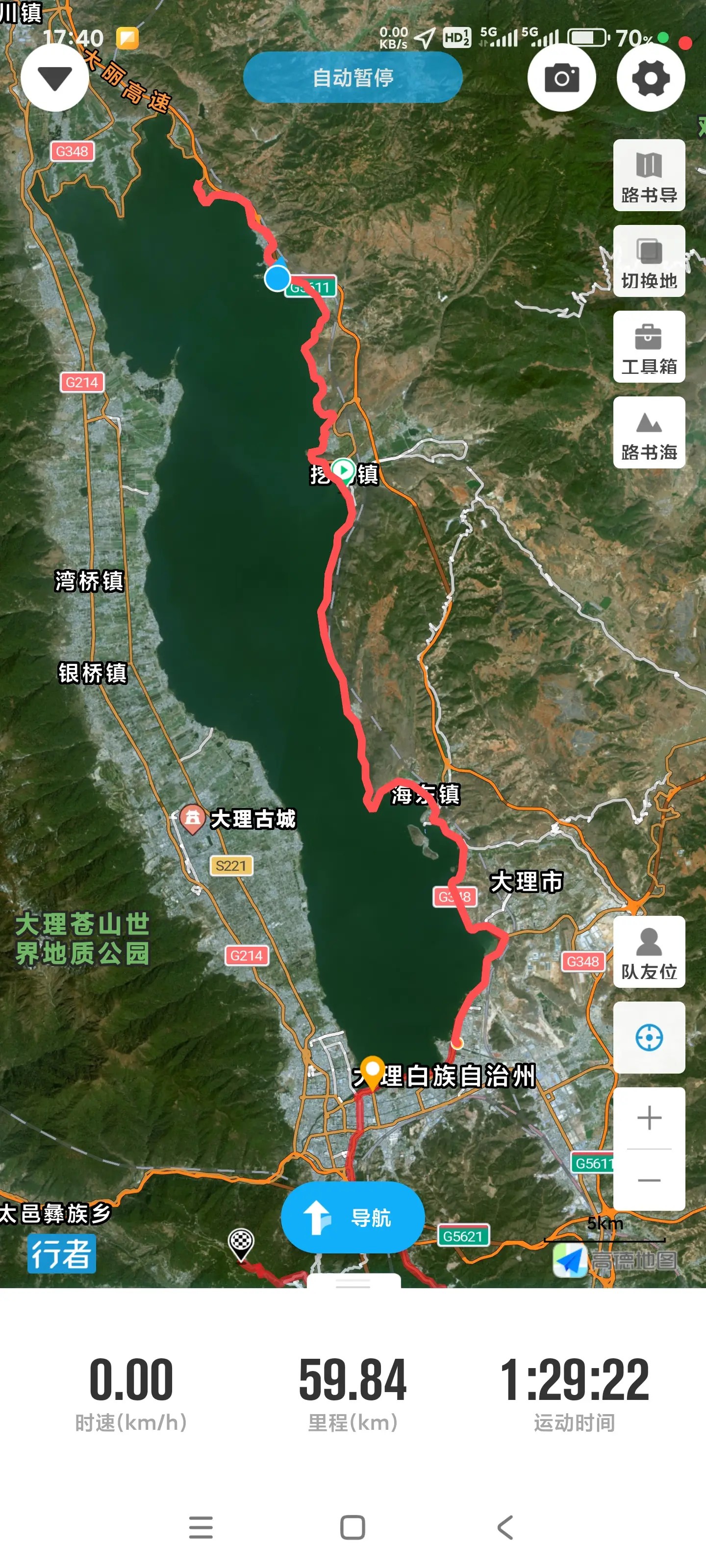Screen dimensions: 706x1568
Task: Open the 路书海 elevation button
Action: coord(649,433)
